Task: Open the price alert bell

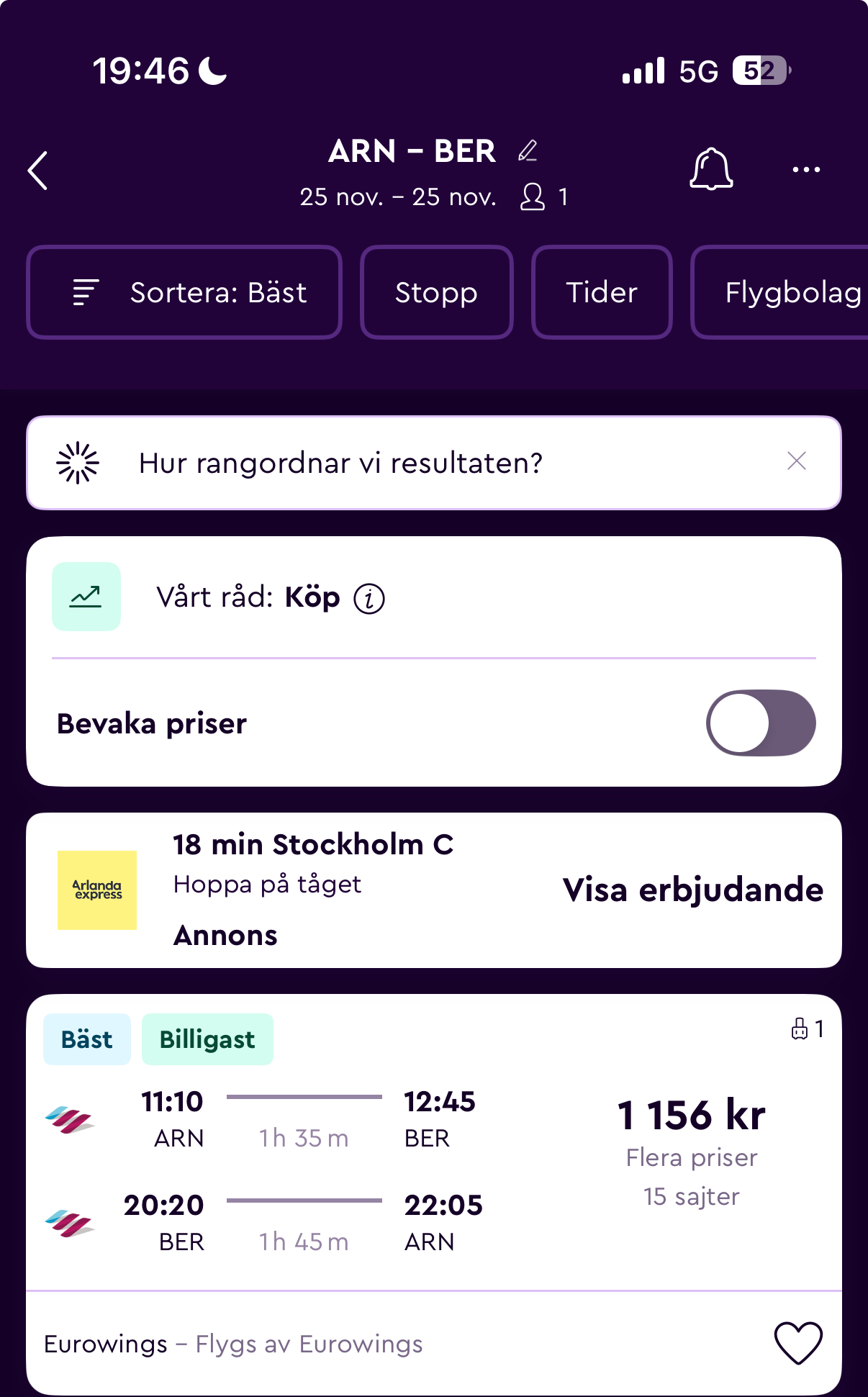Action: [x=711, y=170]
